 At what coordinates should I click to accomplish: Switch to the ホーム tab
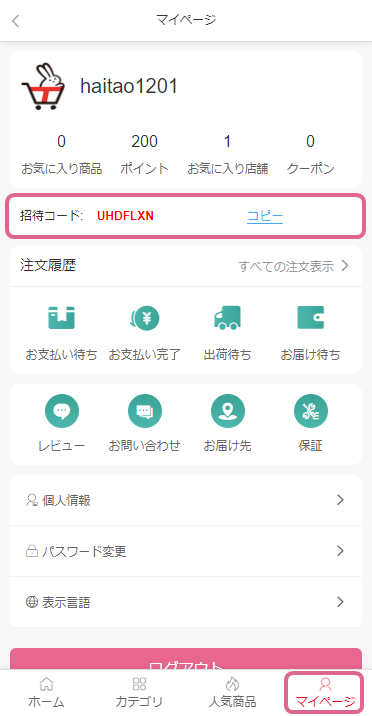click(46, 693)
